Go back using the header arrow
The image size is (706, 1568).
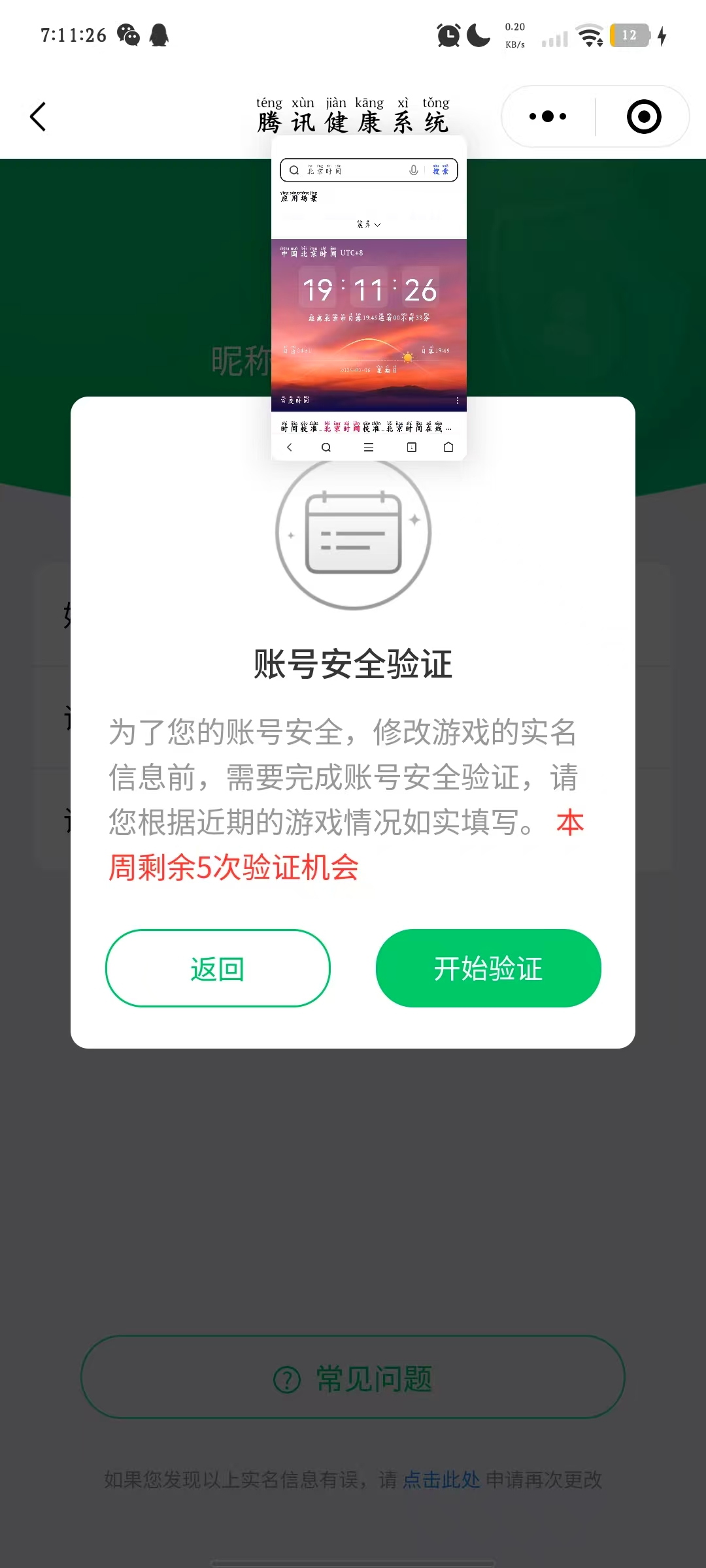[38, 117]
